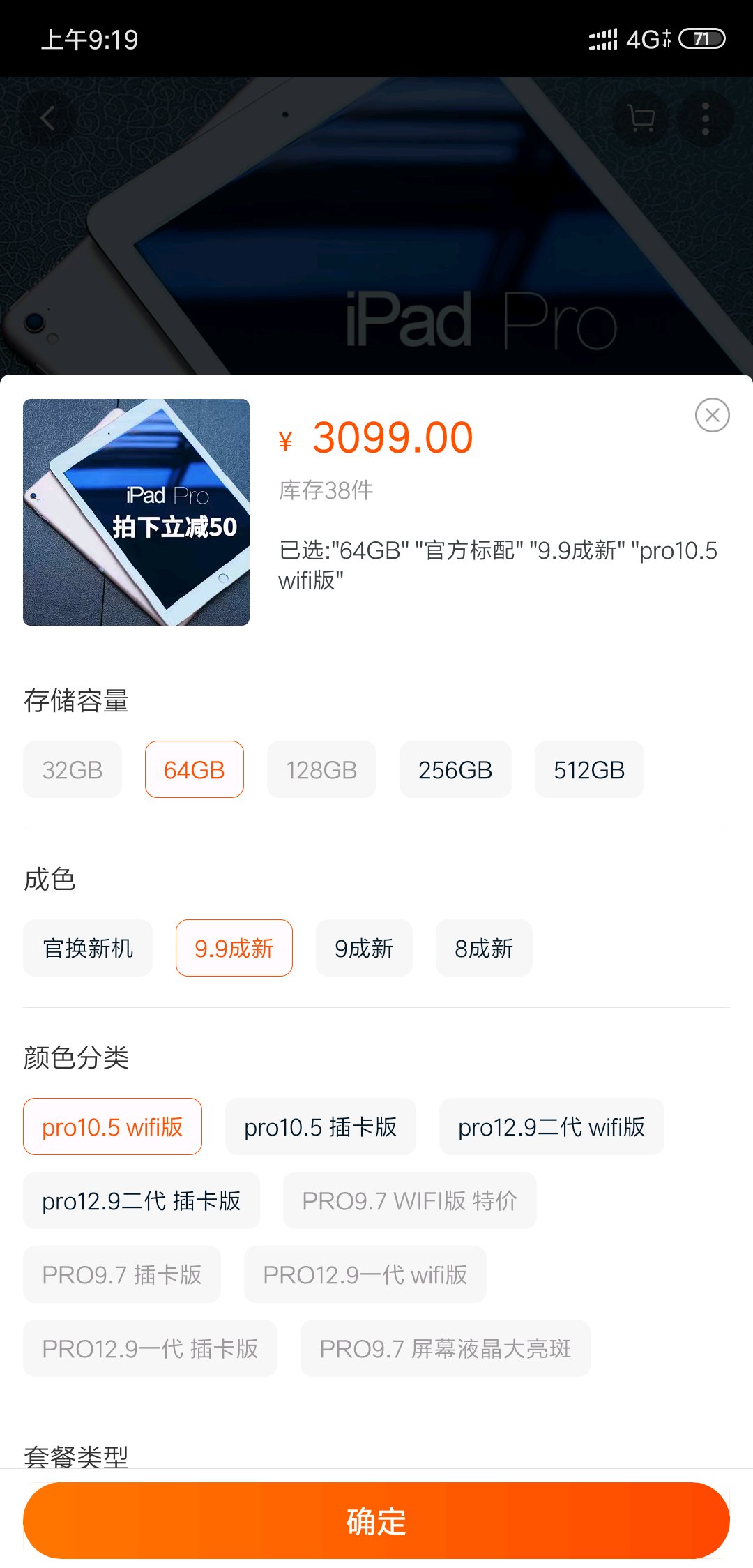Viewport: 753px width, 1568px height.
Task: Choose 9成新 condition
Action: [364, 948]
